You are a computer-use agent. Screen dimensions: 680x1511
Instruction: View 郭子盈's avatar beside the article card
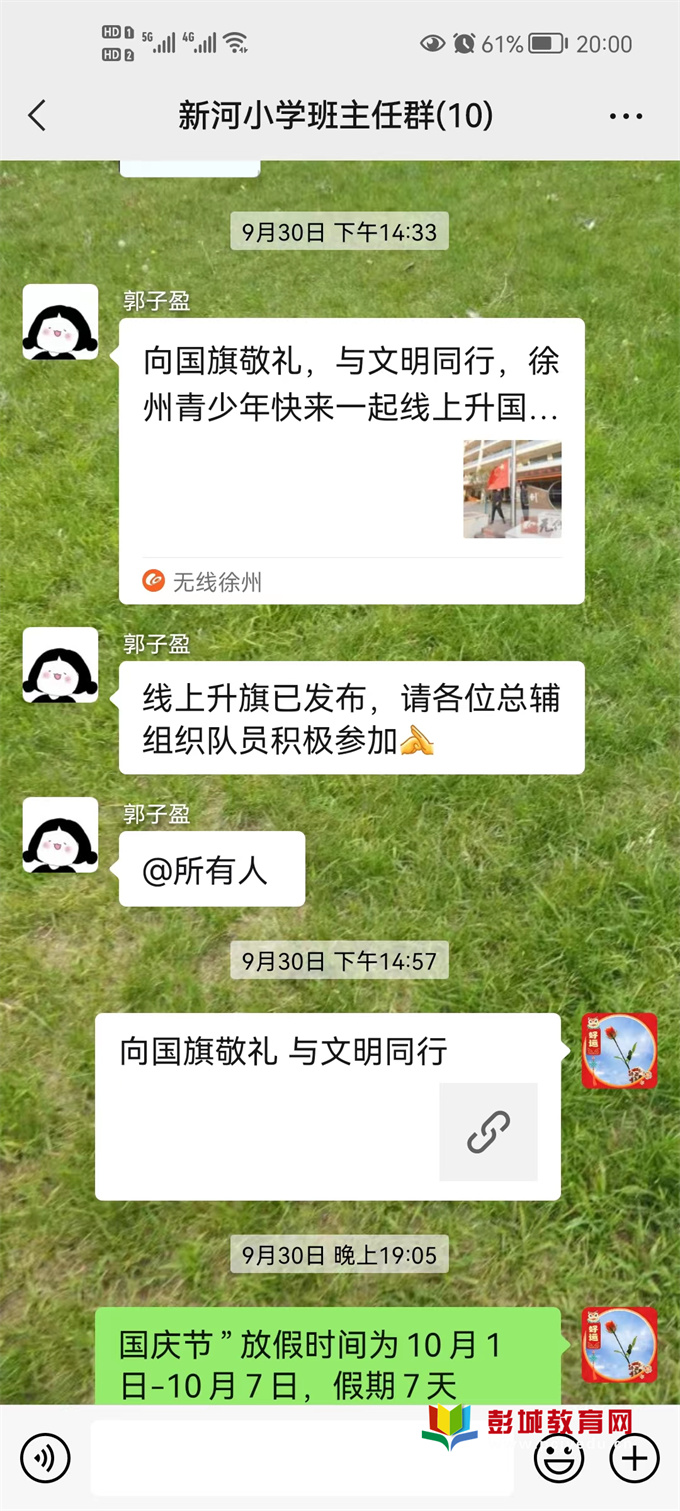point(61,322)
